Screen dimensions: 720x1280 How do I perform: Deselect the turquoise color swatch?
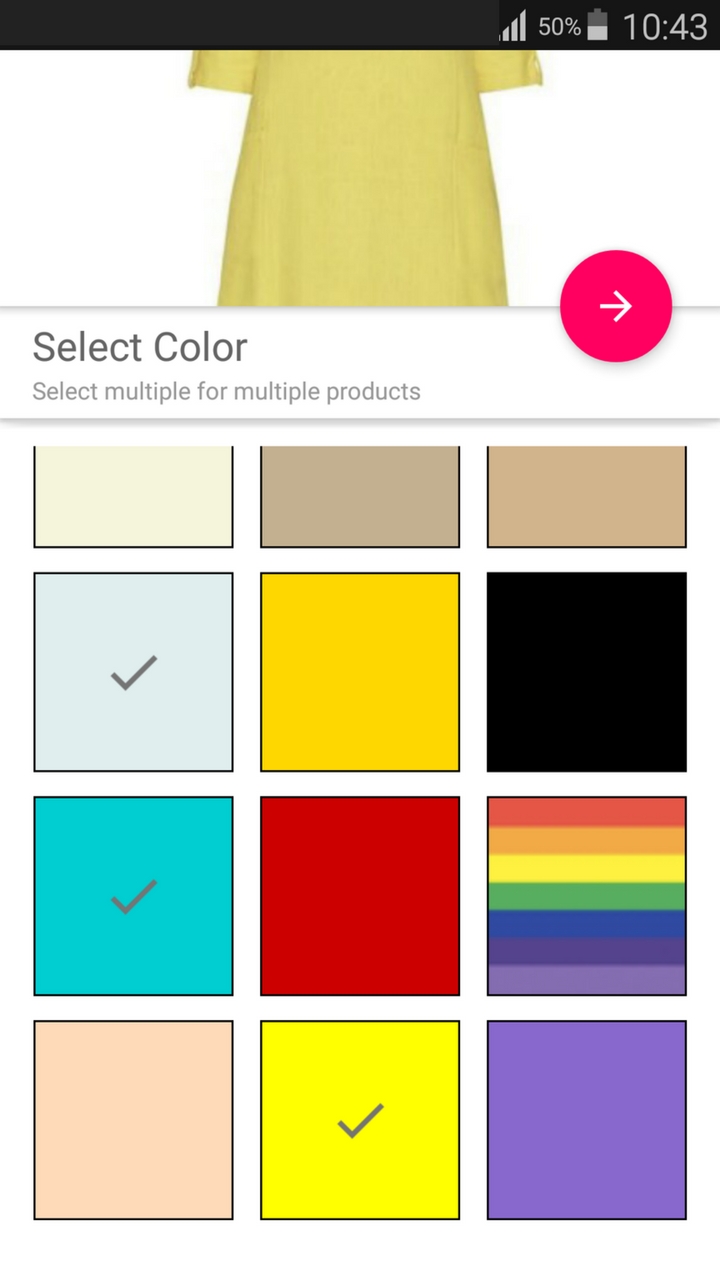pos(133,896)
